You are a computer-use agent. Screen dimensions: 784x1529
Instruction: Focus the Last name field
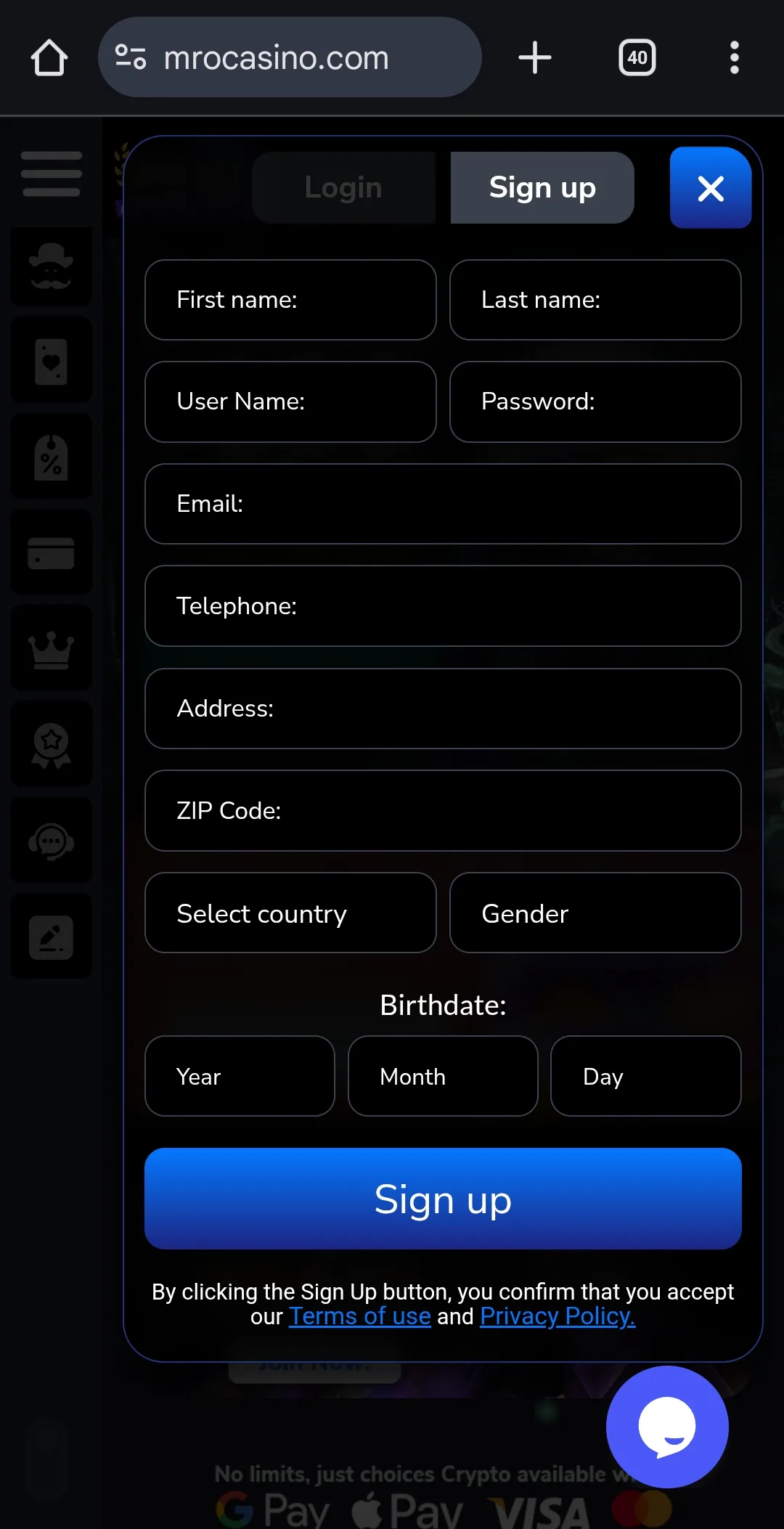pyautogui.click(x=595, y=300)
